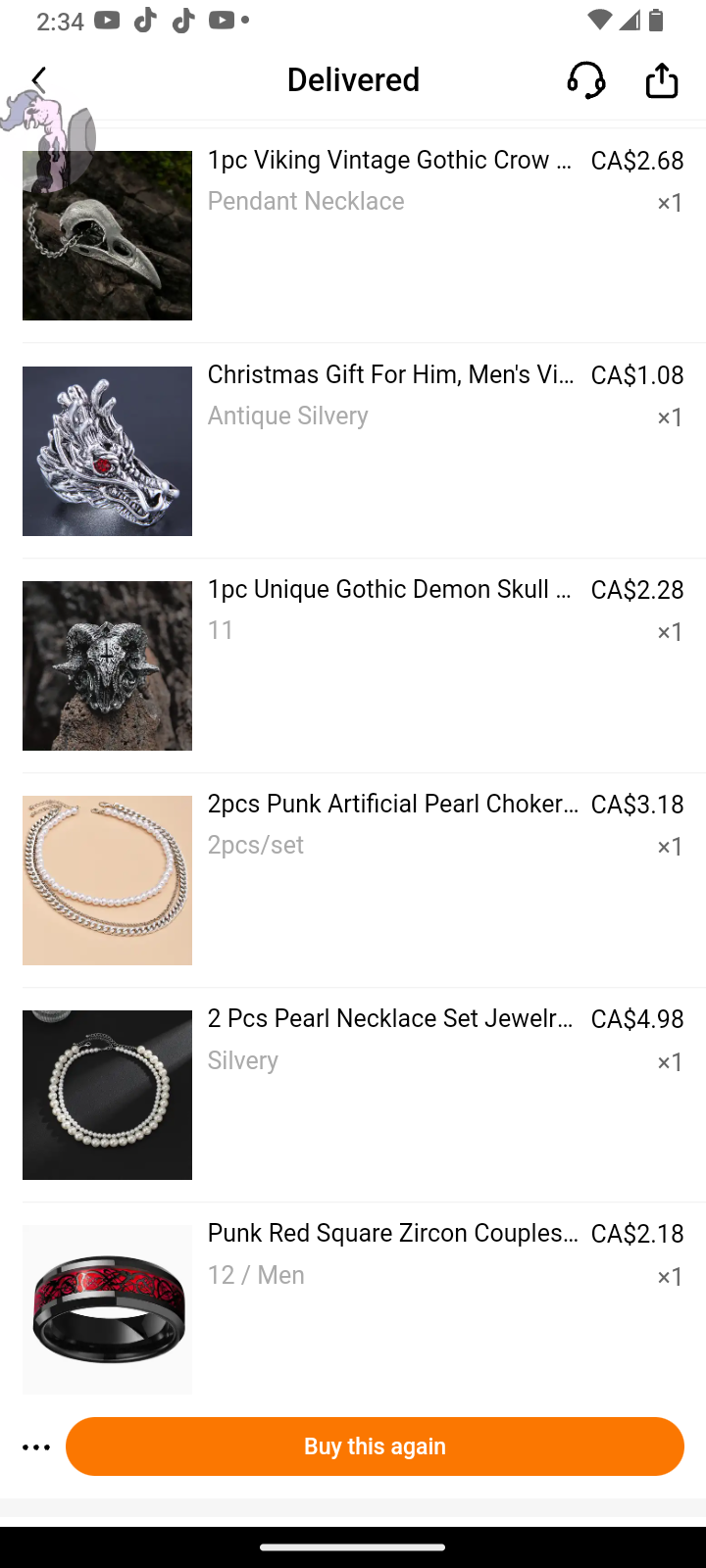Screen dimensions: 706x1568
Task: Open the Unique Gothic Demon Skull item
Action: [x=389, y=590]
